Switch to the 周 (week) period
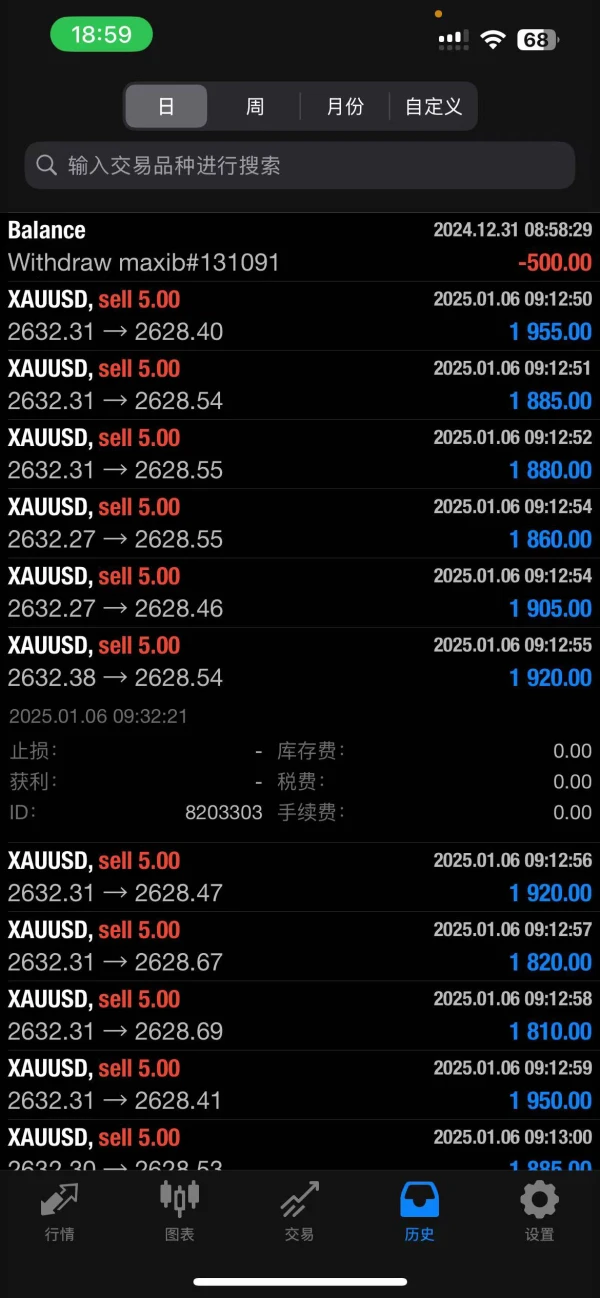 click(255, 106)
